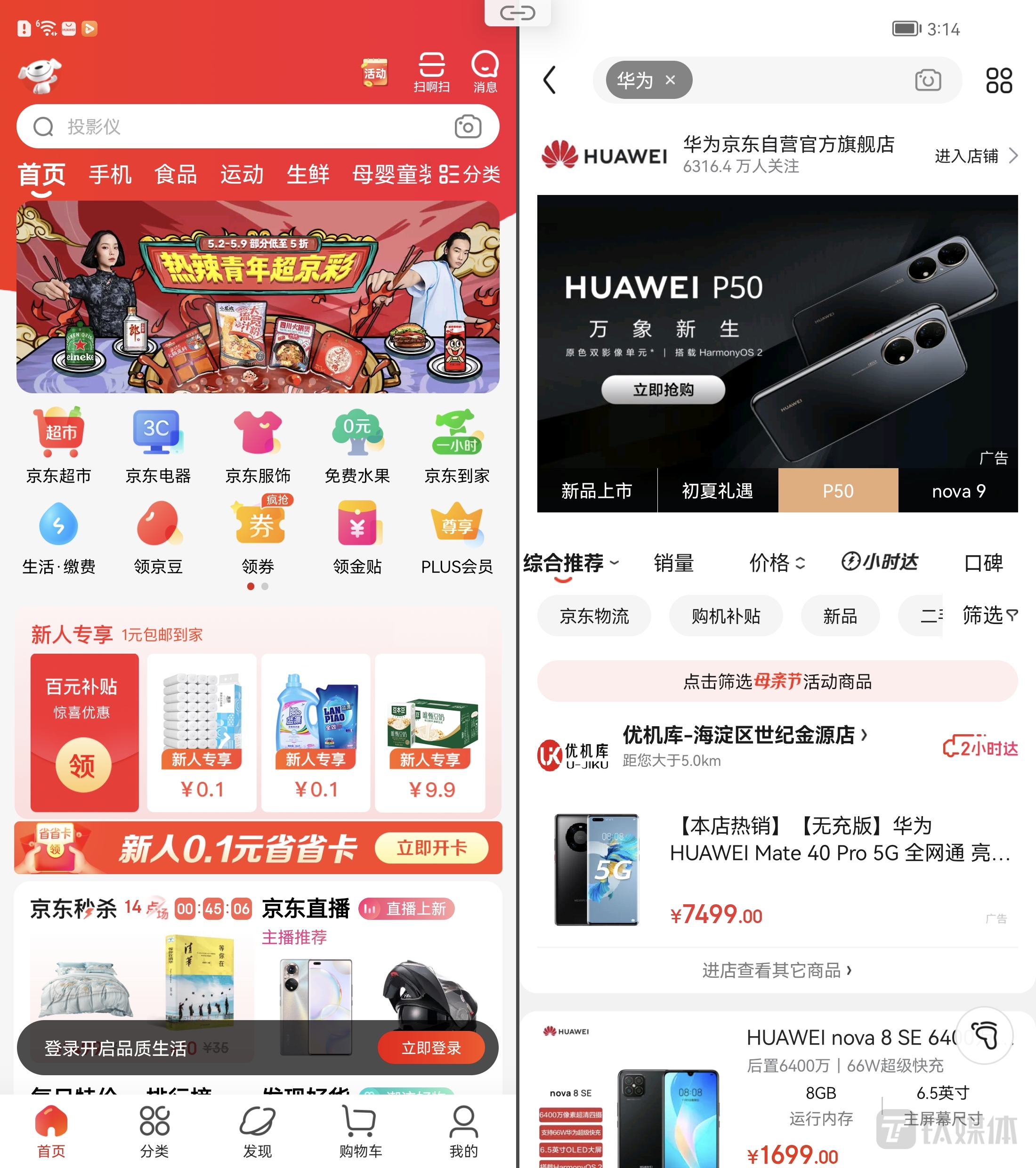
Task: Switch to 购物车 bottom tab
Action: 360,1131
